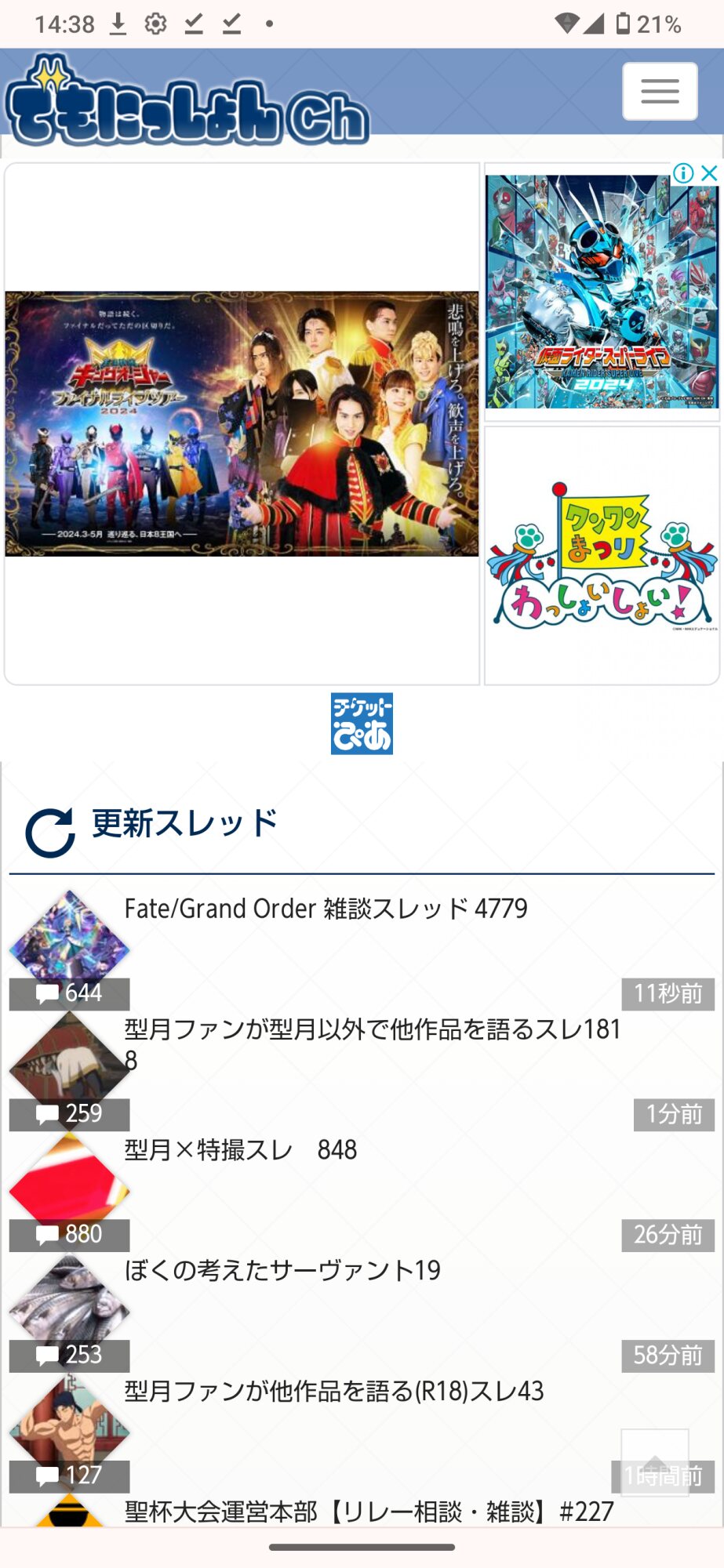Open 聖杯大会運営本部 #227 thread

click(369, 1512)
